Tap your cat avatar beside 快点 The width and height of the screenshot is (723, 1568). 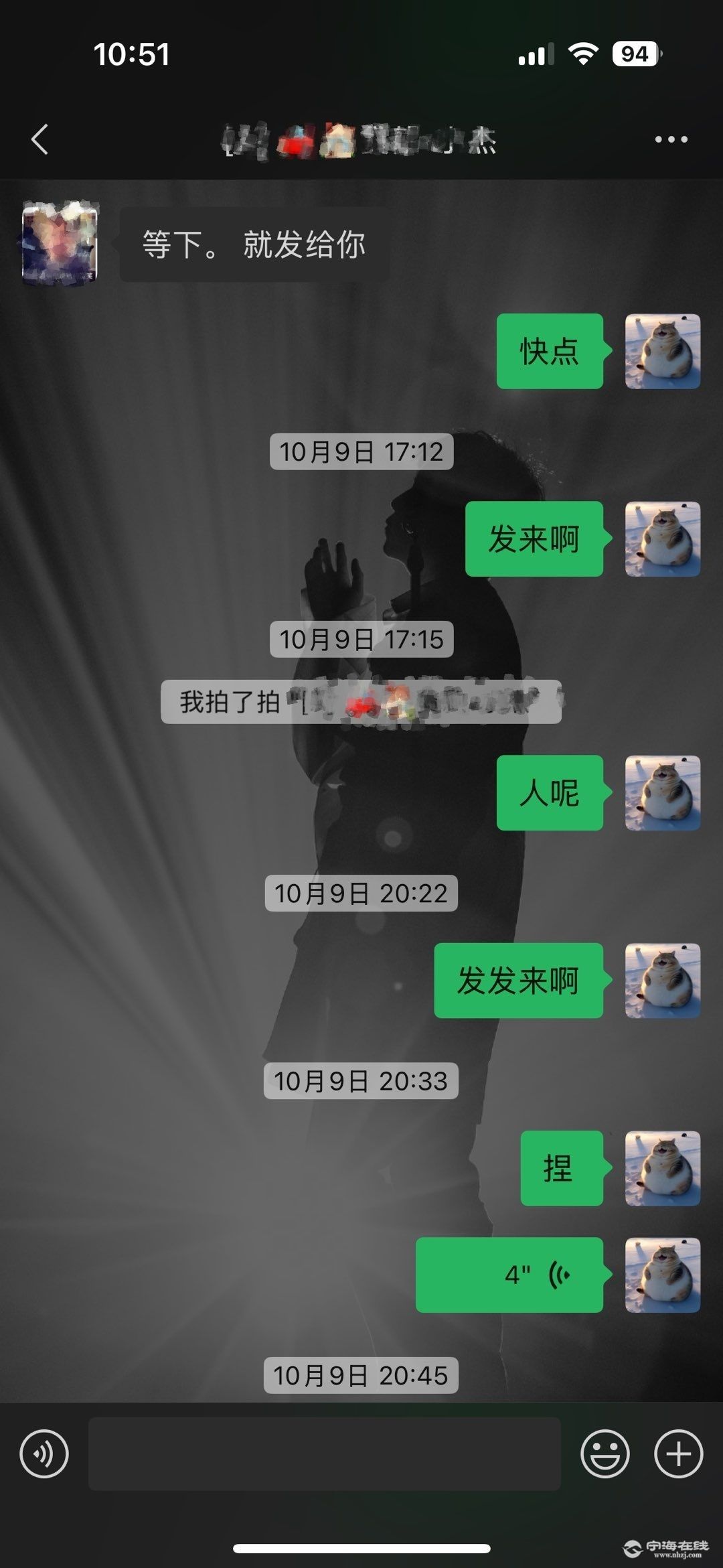pyautogui.click(x=662, y=351)
